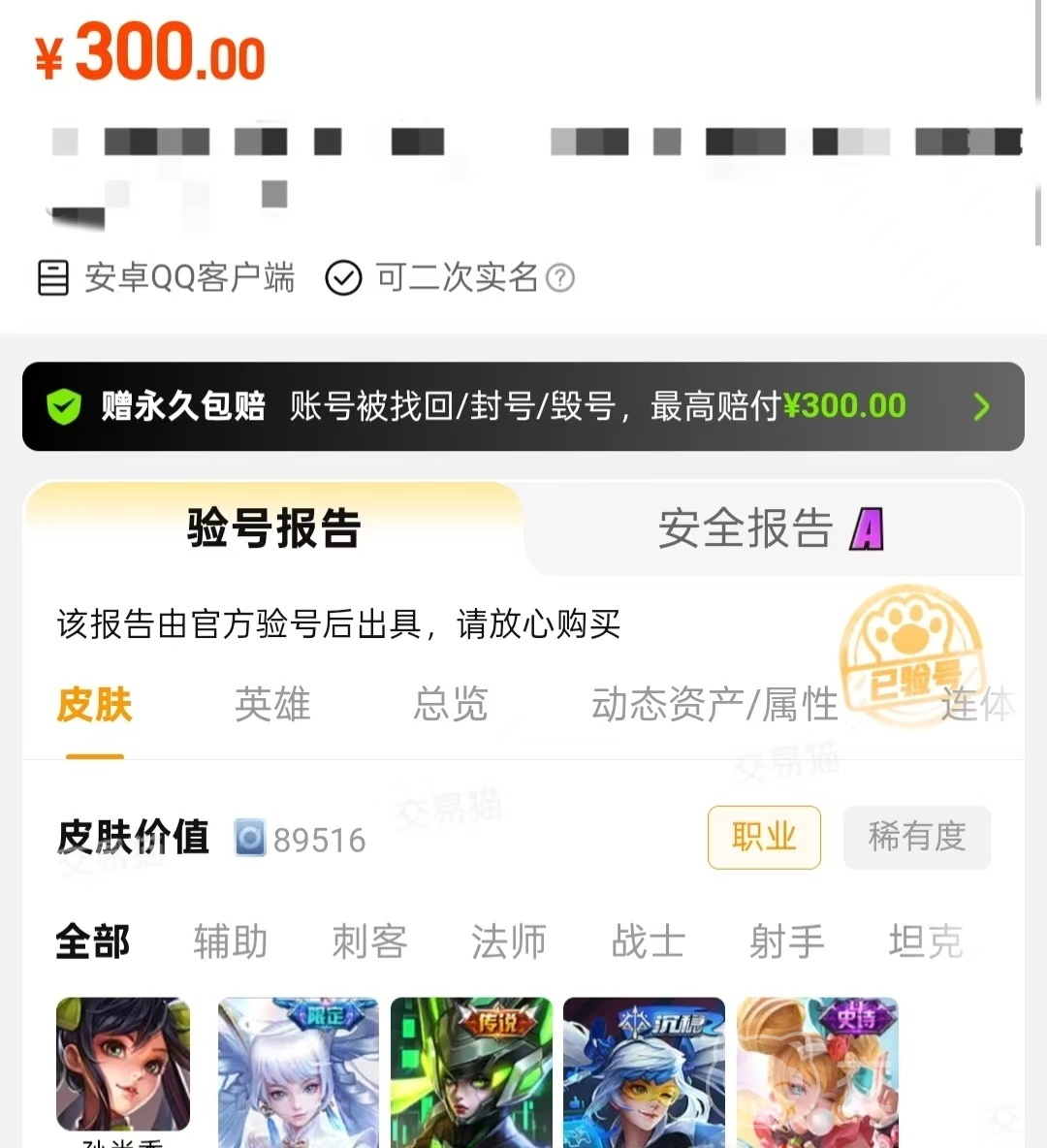
Task: Filter skins by 法师
Action: coord(509,941)
